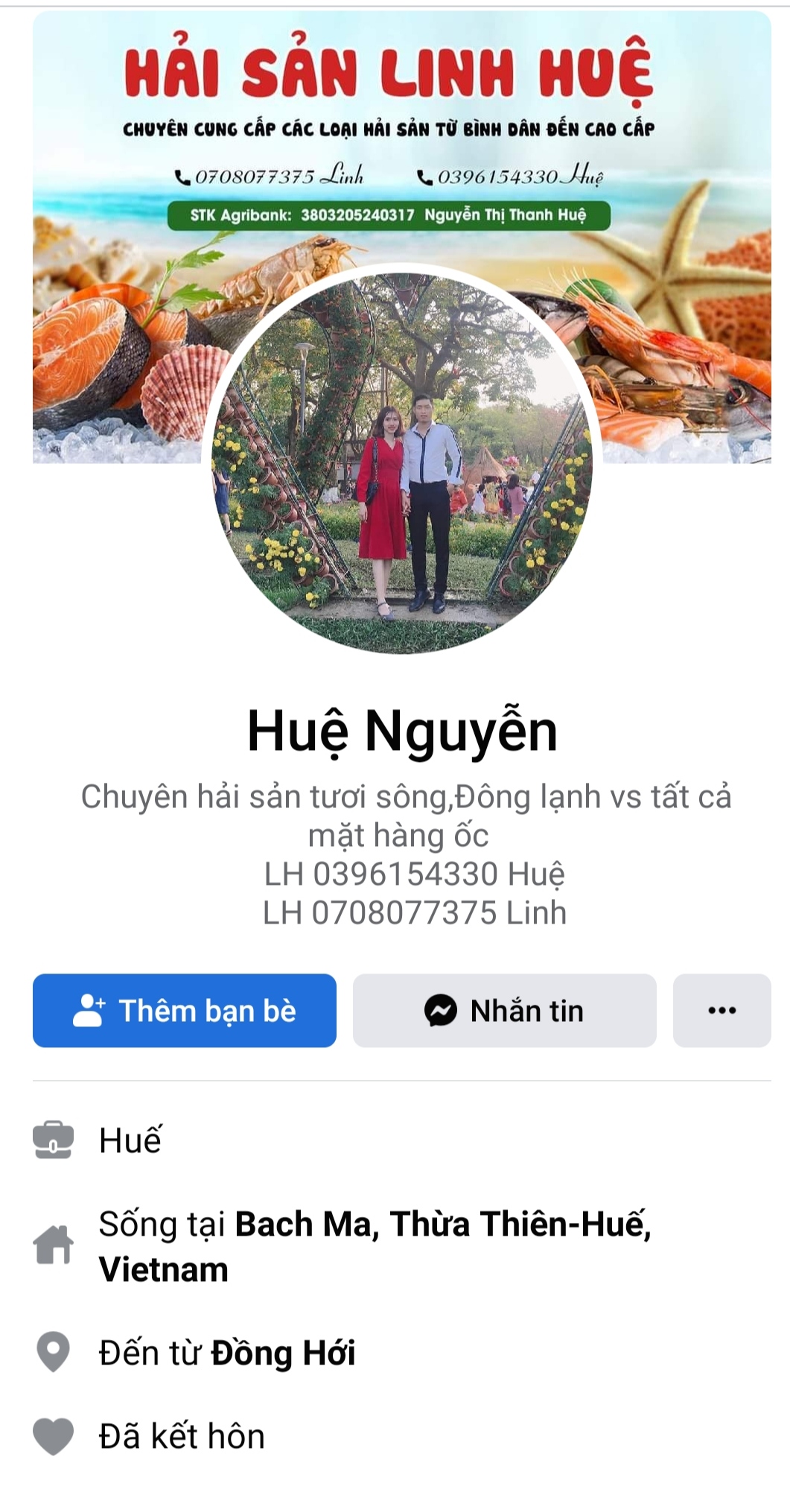Open the Bach Ma, Thừa Thiên-Huế location link
The height and width of the screenshot is (1512, 790).
443,1224
